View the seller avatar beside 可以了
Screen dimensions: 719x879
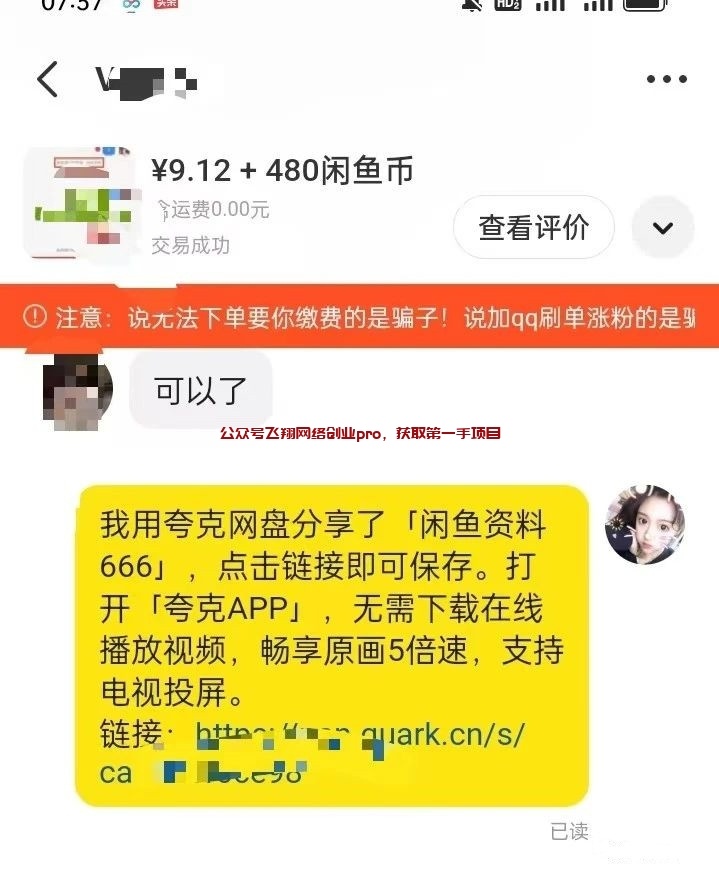[x=77, y=391]
